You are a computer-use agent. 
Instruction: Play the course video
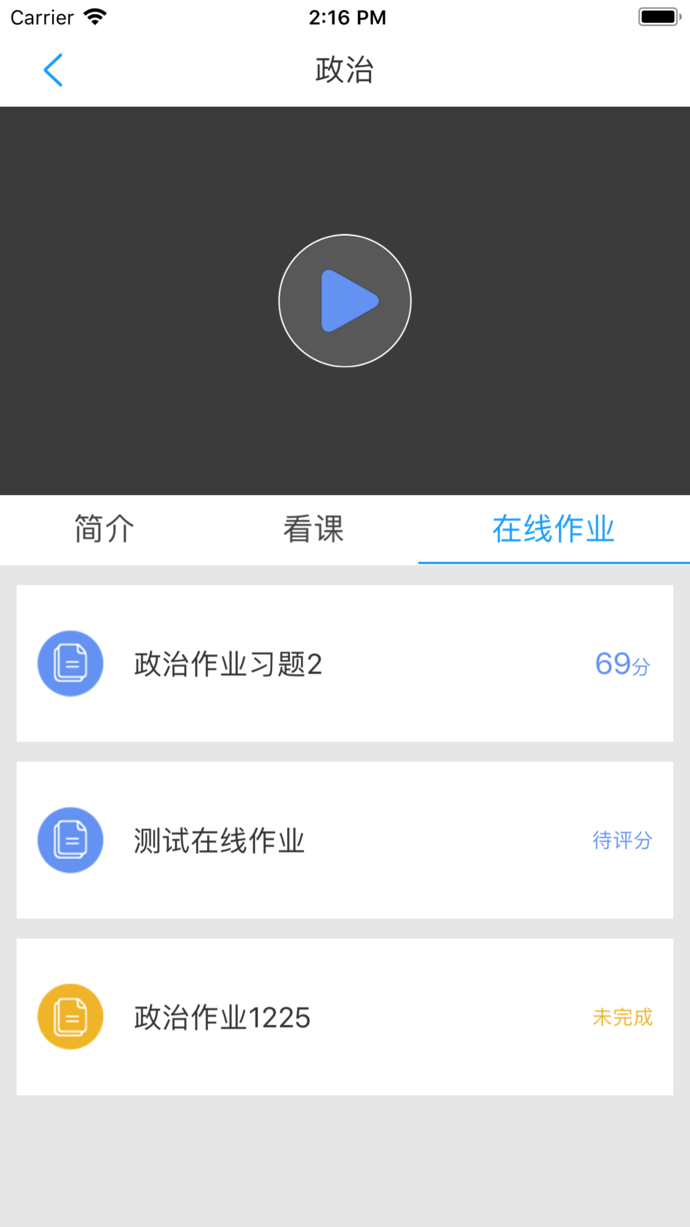tap(345, 301)
